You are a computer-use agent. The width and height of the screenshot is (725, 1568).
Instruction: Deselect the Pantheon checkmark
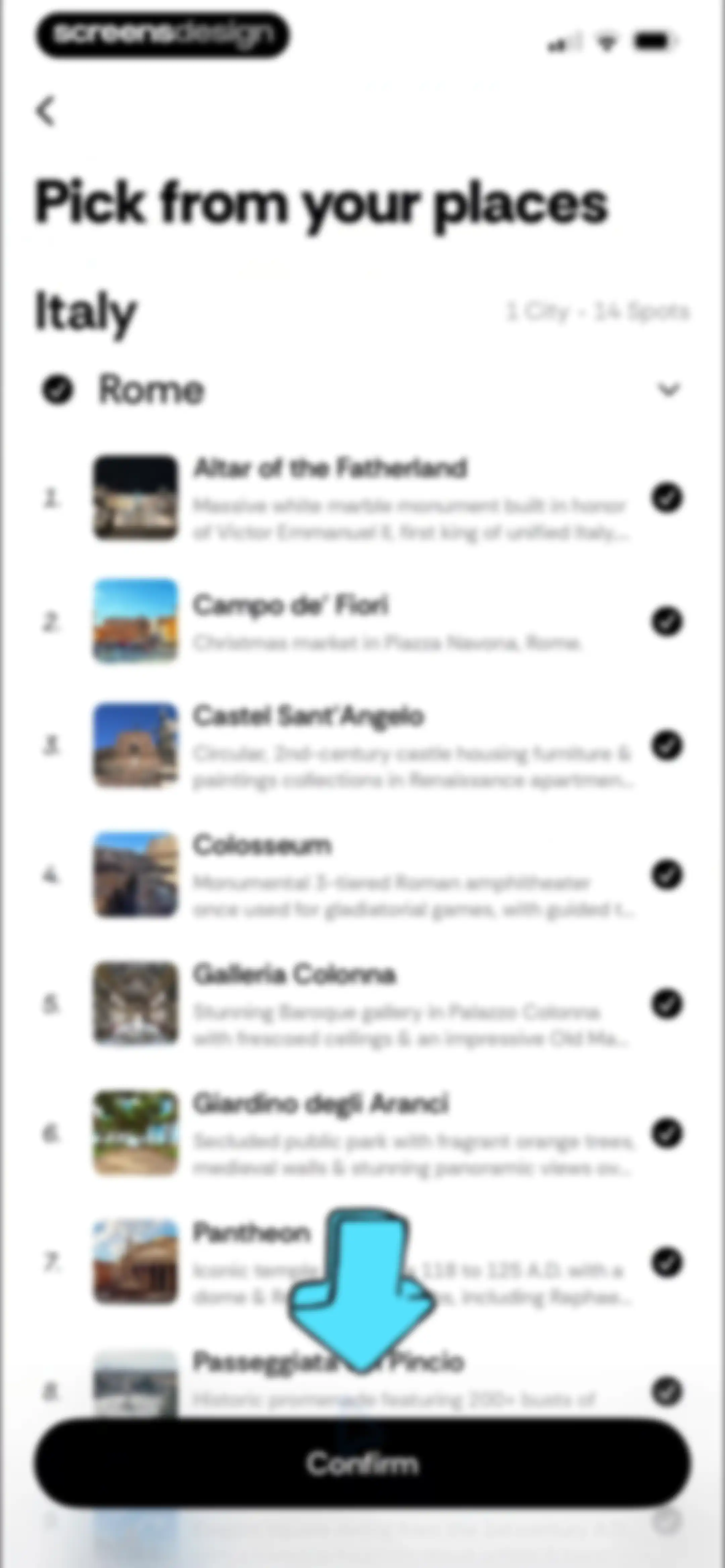pyautogui.click(x=667, y=1262)
